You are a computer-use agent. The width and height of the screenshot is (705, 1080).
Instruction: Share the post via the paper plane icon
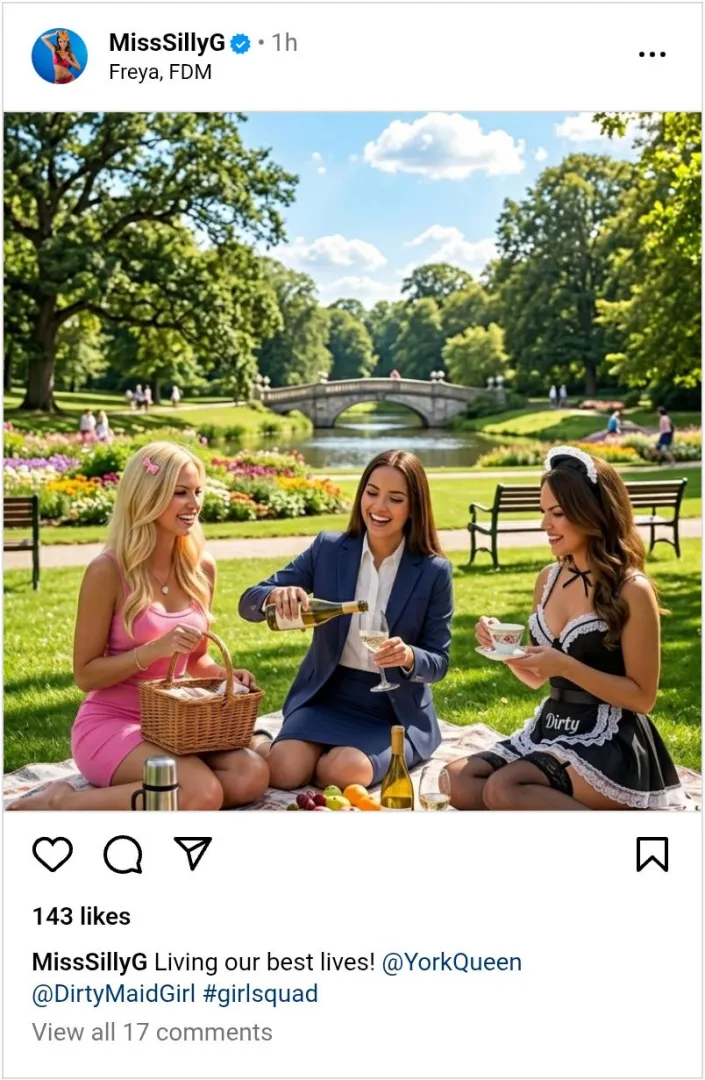tap(193, 853)
